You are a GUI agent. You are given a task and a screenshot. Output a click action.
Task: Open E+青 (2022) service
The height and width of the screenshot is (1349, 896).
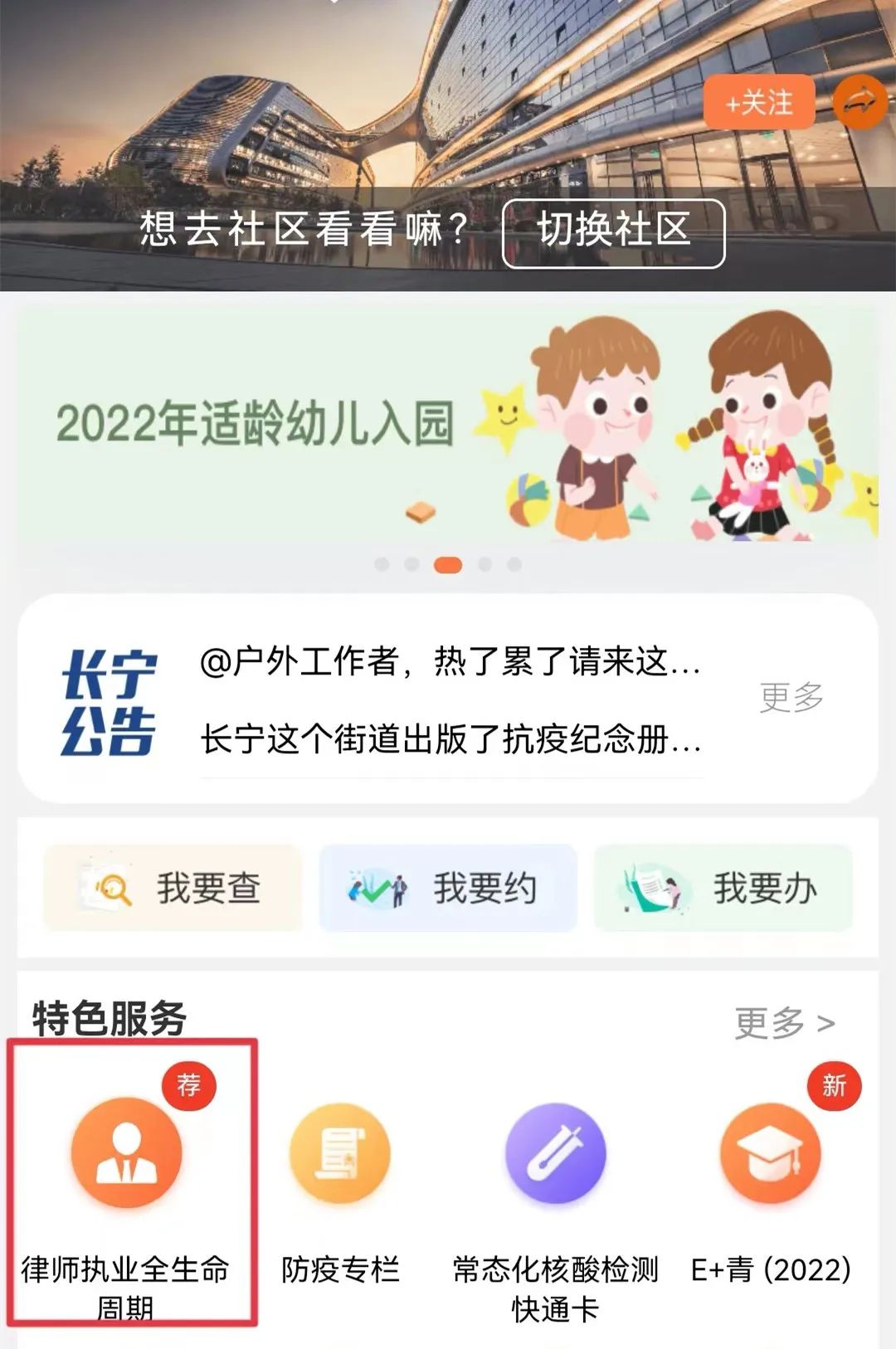click(x=771, y=1155)
